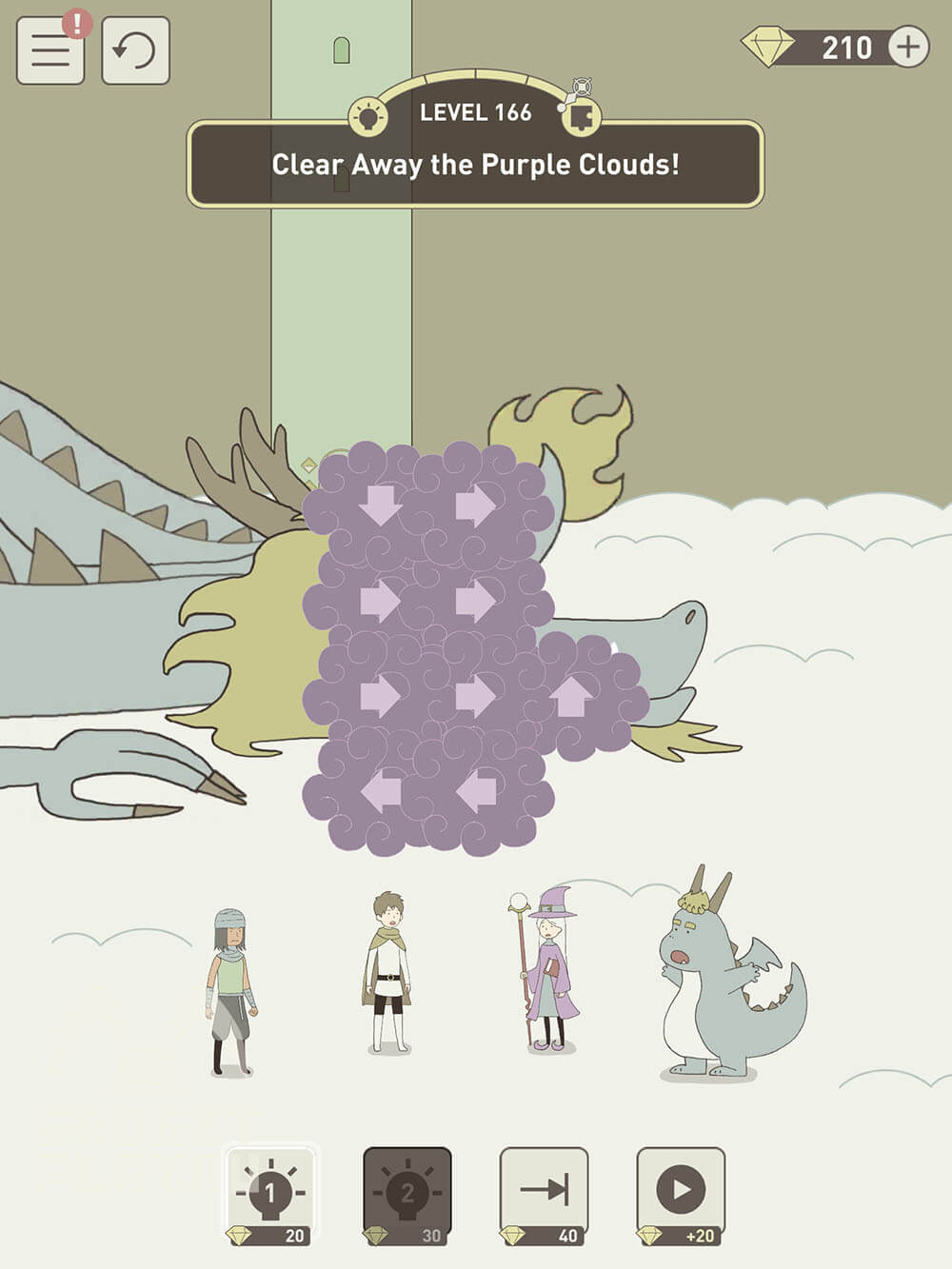
Task: Add more gems with the plus button
Action: pos(907,47)
